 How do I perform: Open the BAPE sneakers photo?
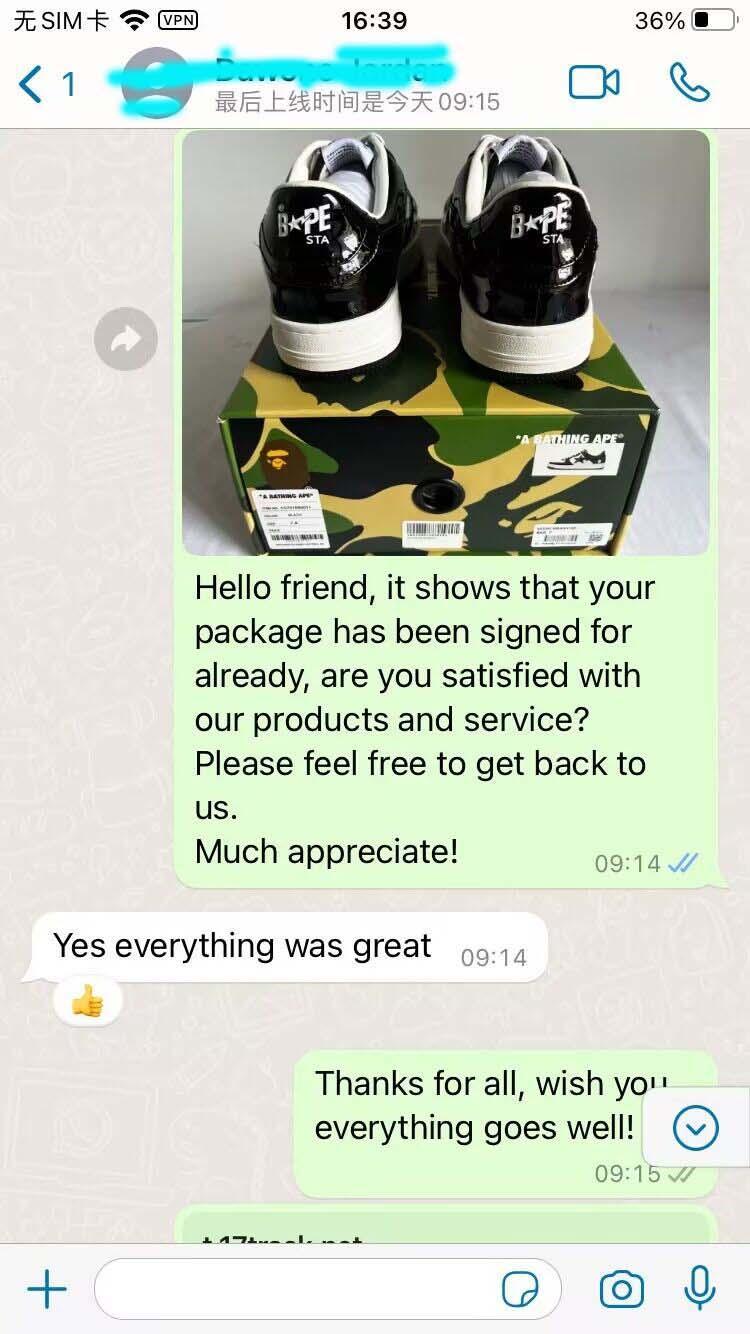coord(445,342)
